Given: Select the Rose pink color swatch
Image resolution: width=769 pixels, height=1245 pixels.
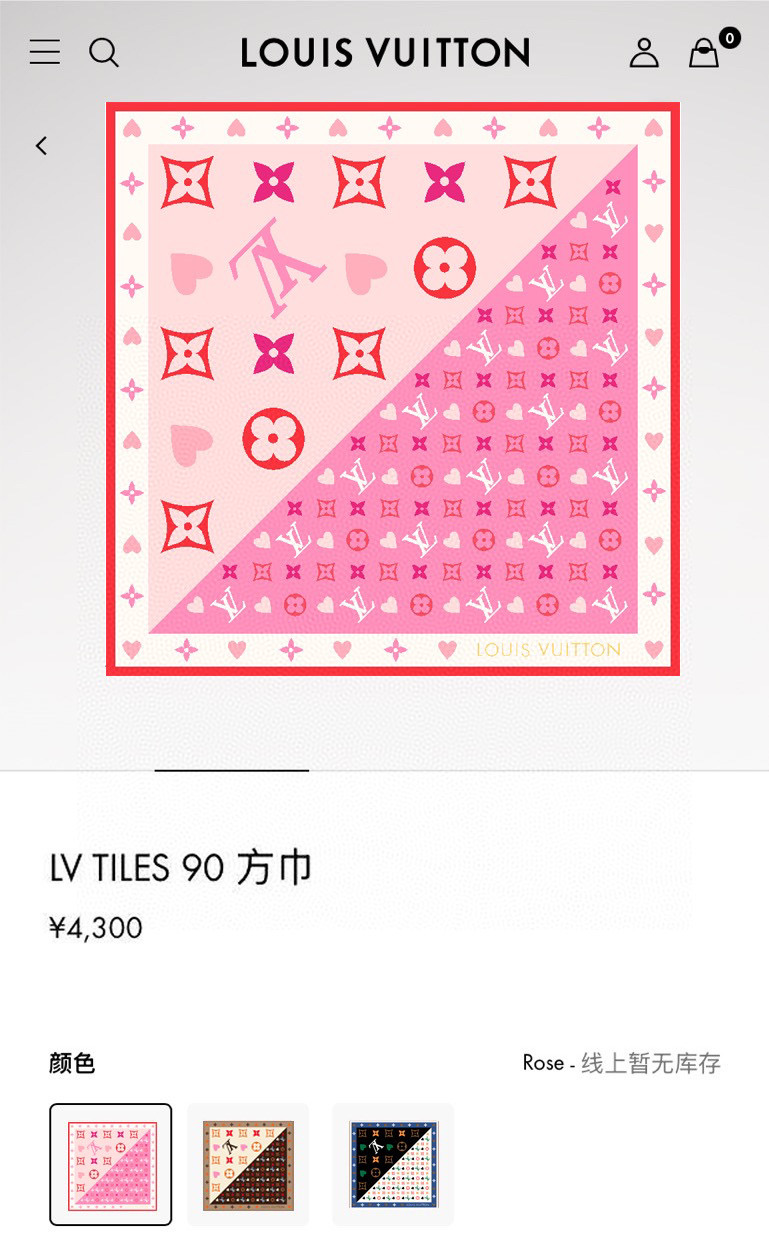Looking at the screenshot, I should click(x=111, y=1164).
